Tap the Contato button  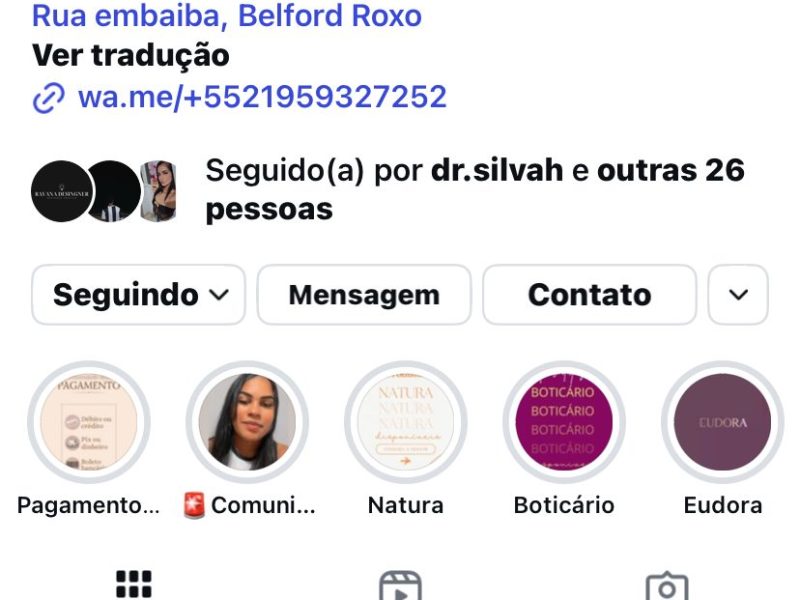pyautogui.click(x=589, y=295)
